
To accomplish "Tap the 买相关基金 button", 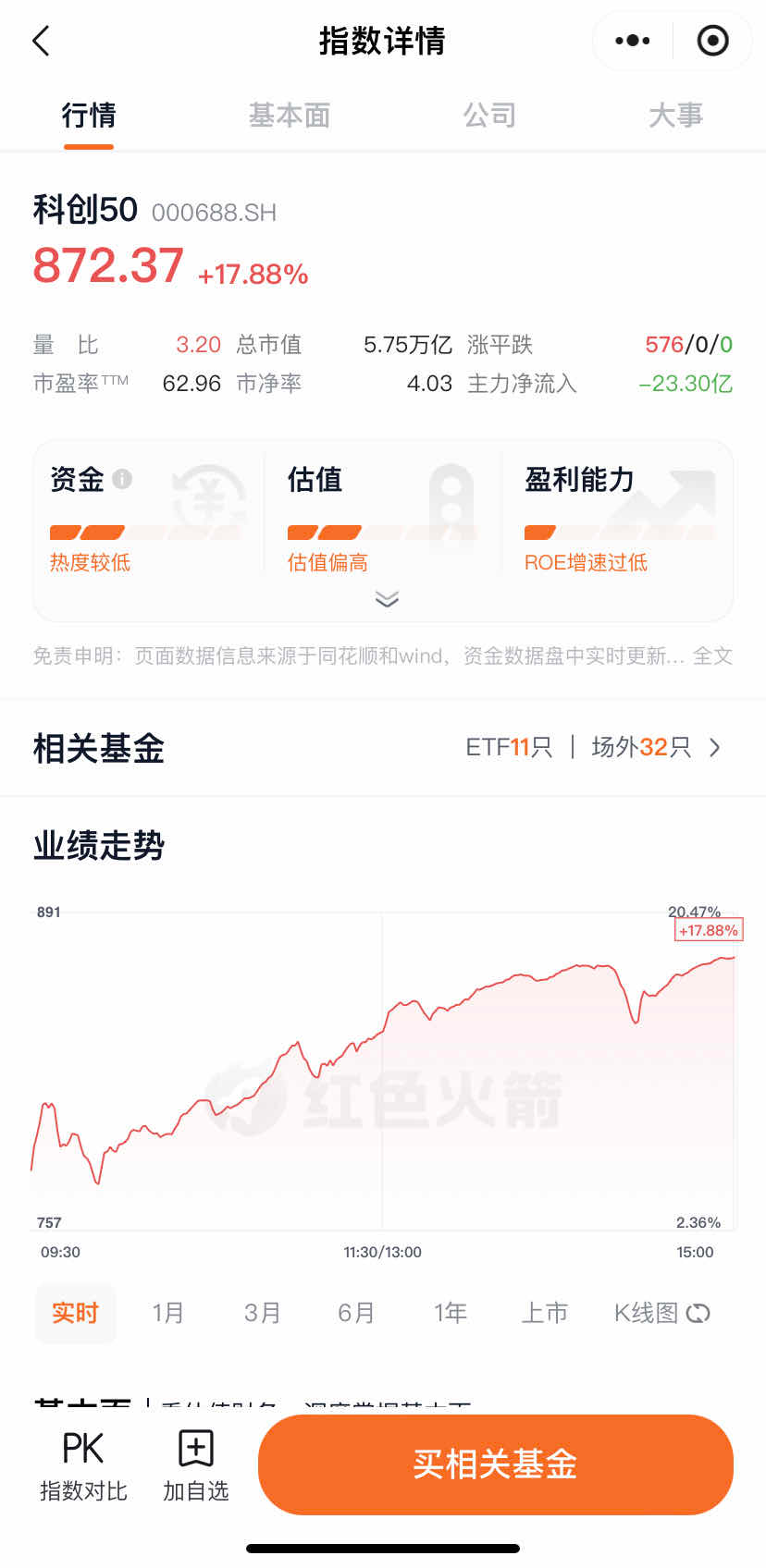I will (x=496, y=1464).
